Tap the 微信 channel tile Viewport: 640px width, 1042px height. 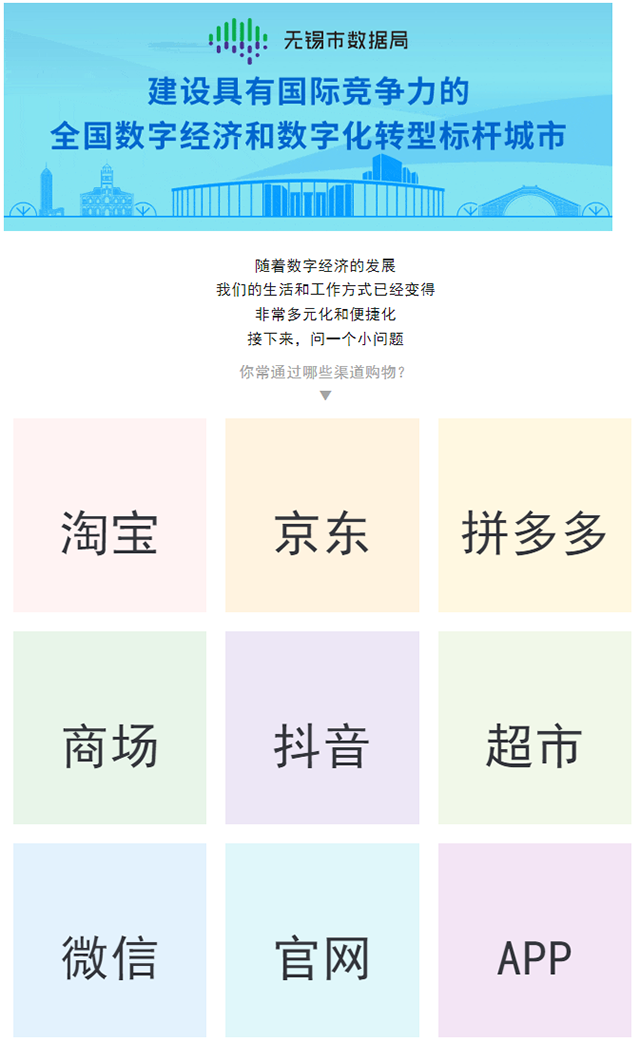coord(110,940)
